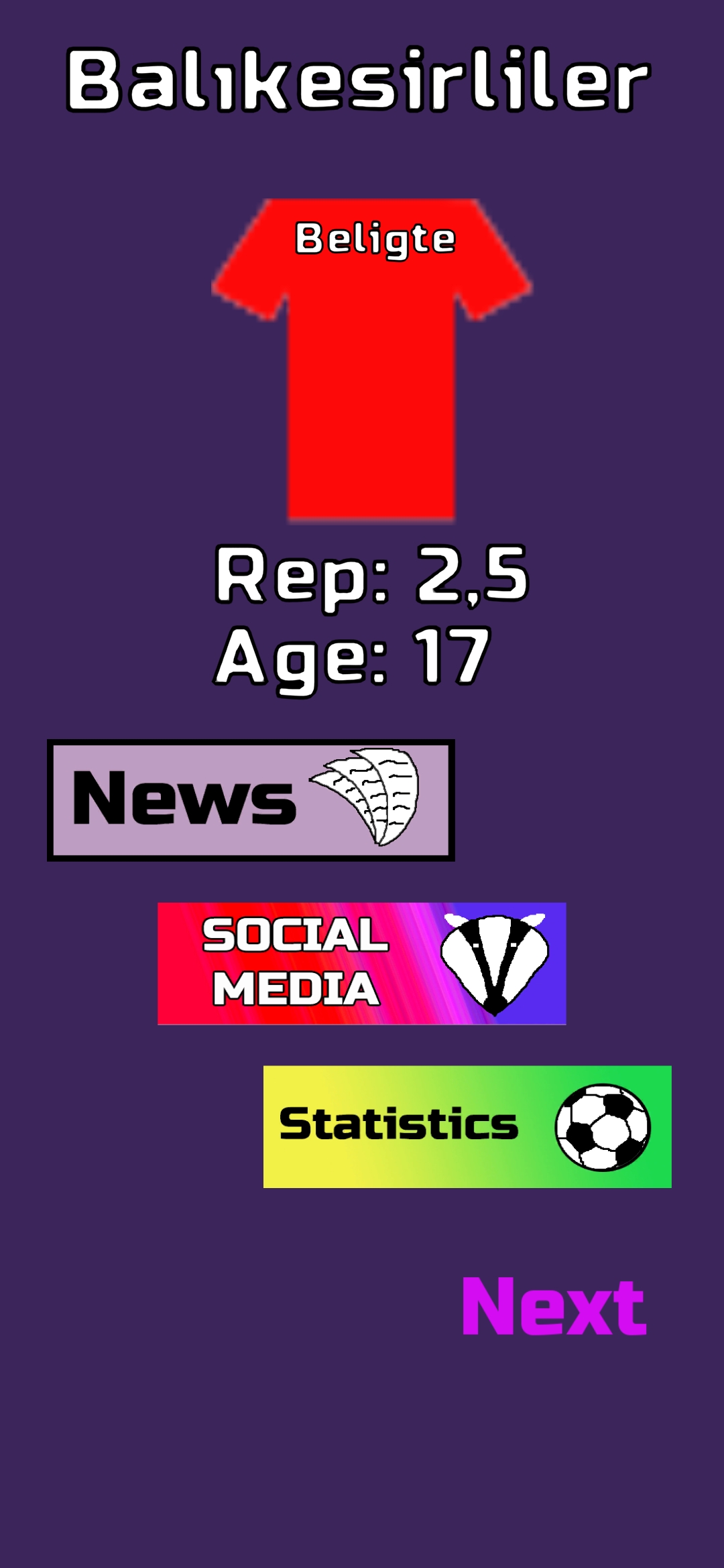724x1568 pixels.
Task: Open the Social Media button
Action: [362, 964]
